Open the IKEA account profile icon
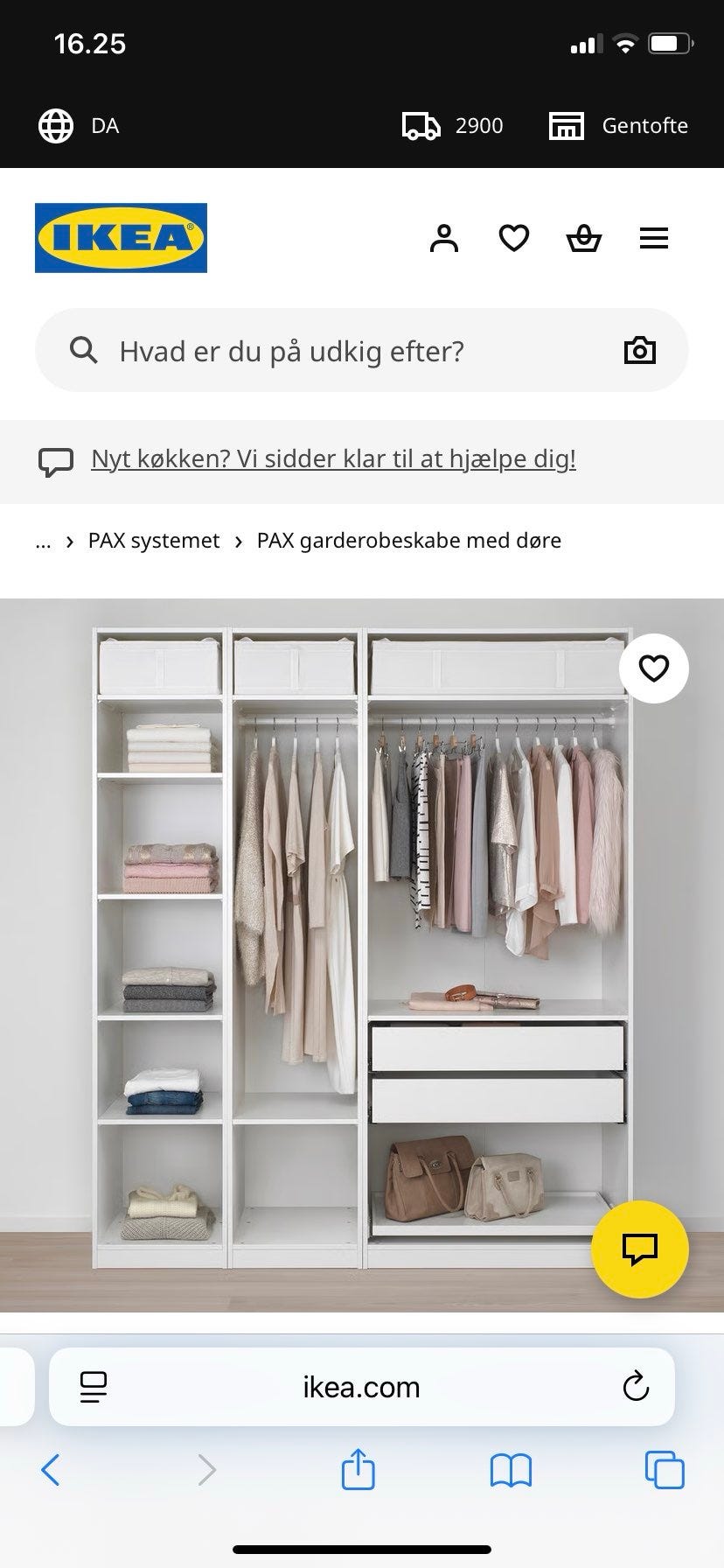Image resolution: width=724 pixels, height=1568 pixels. [445, 237]
